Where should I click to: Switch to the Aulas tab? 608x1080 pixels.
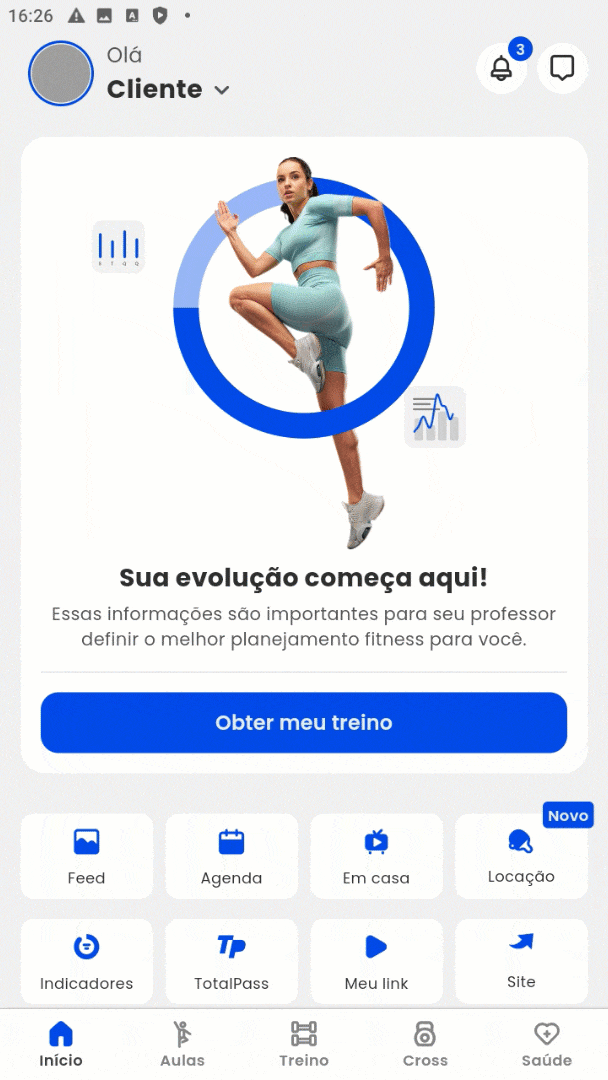pyautogui.click(x=182, y=1044)
